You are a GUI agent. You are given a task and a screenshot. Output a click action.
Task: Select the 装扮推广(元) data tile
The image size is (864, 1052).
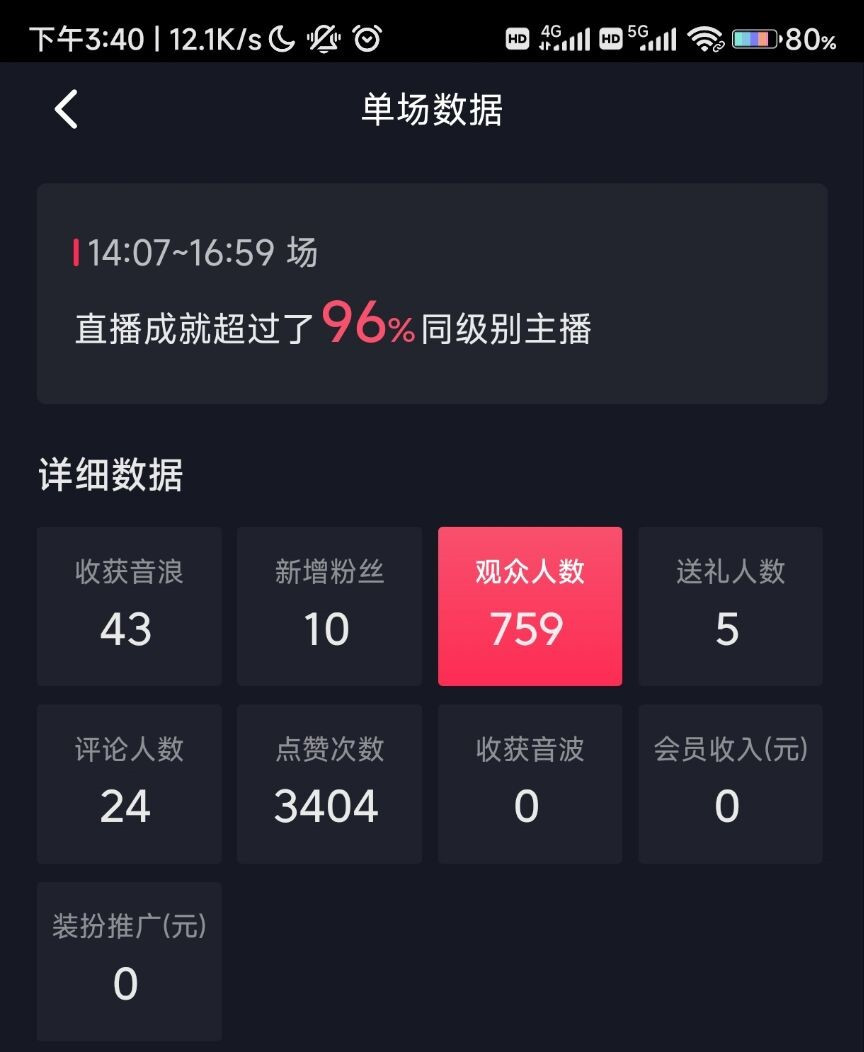click(129, 960)
